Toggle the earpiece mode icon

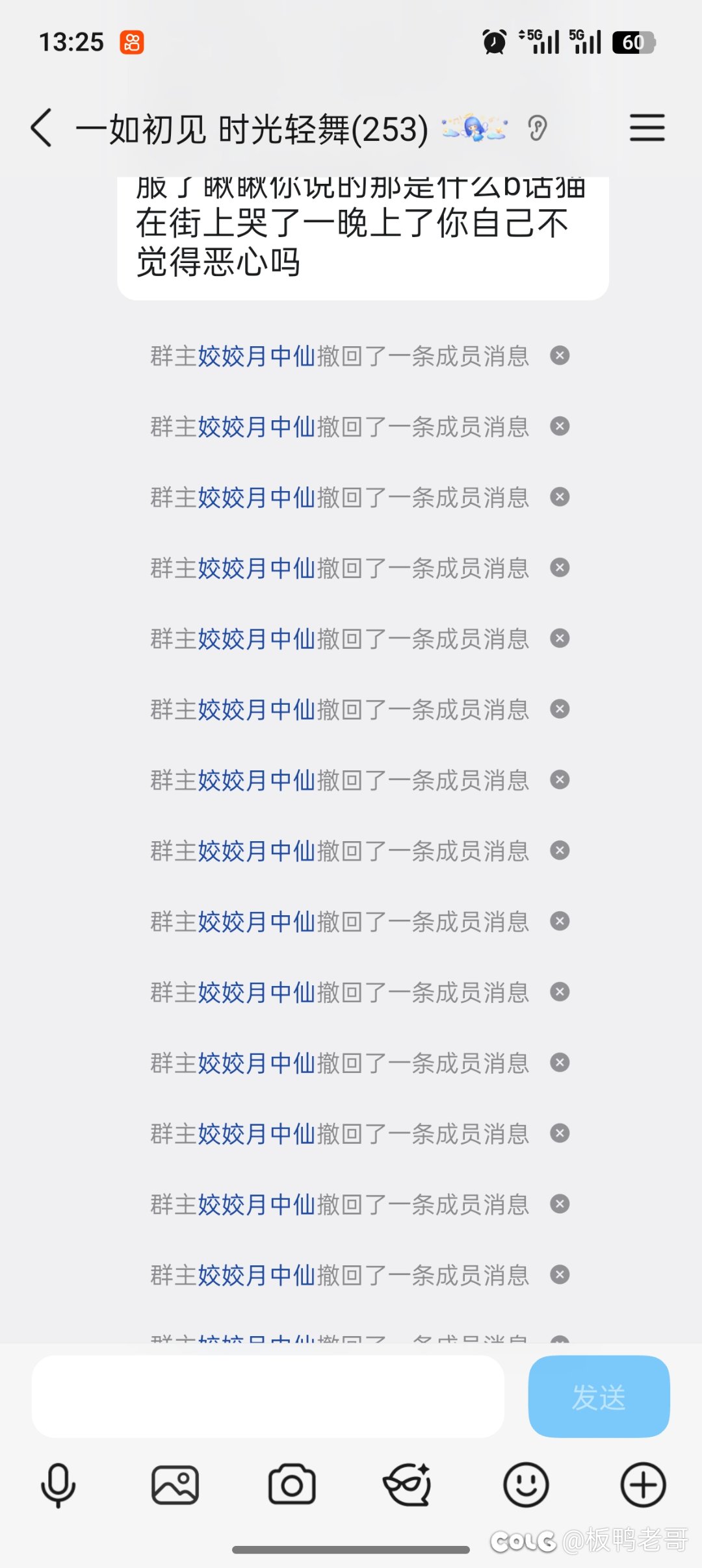tap(538, 128)
